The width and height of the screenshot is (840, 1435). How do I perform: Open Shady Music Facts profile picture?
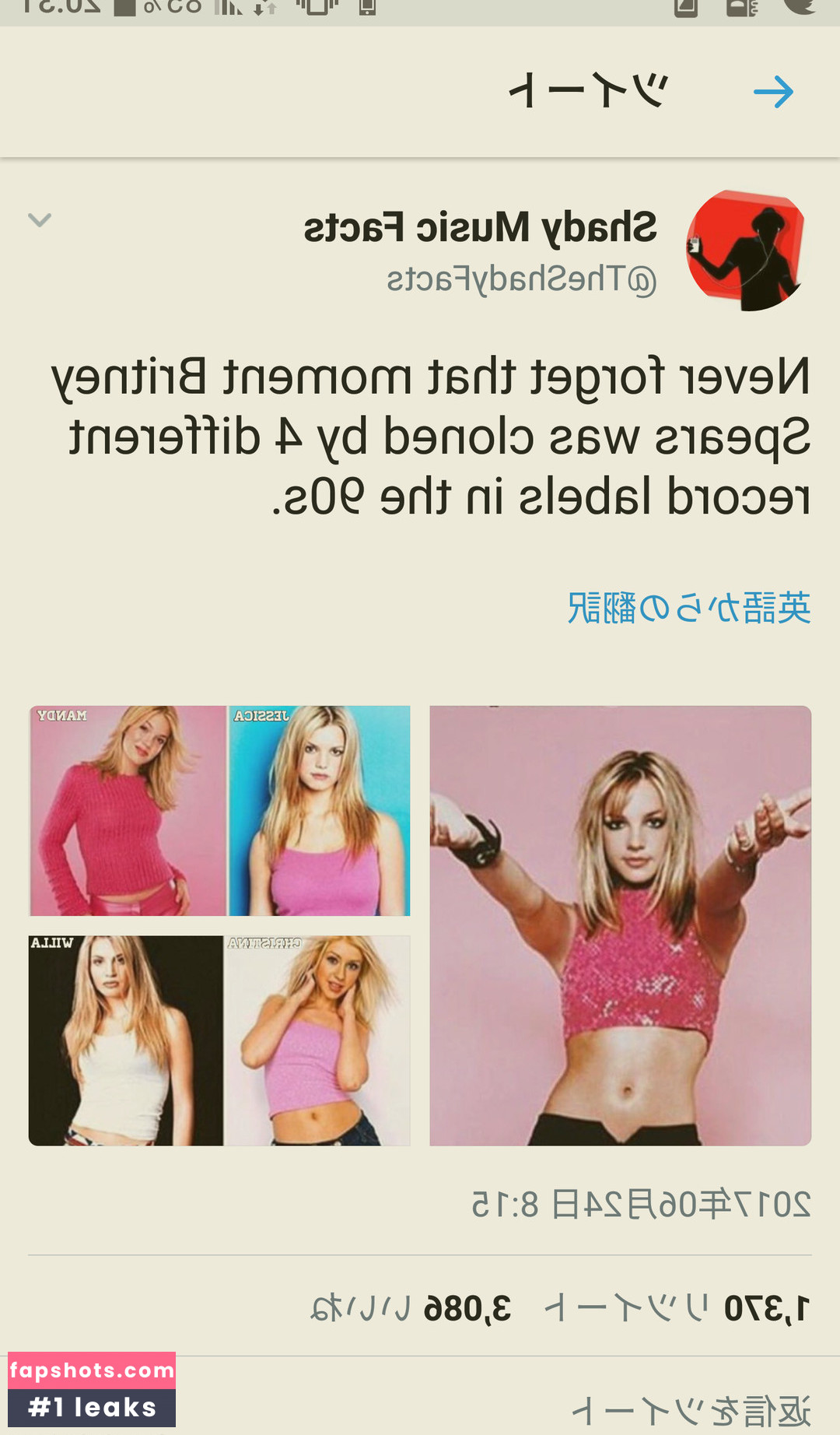[x=745, y=251]
